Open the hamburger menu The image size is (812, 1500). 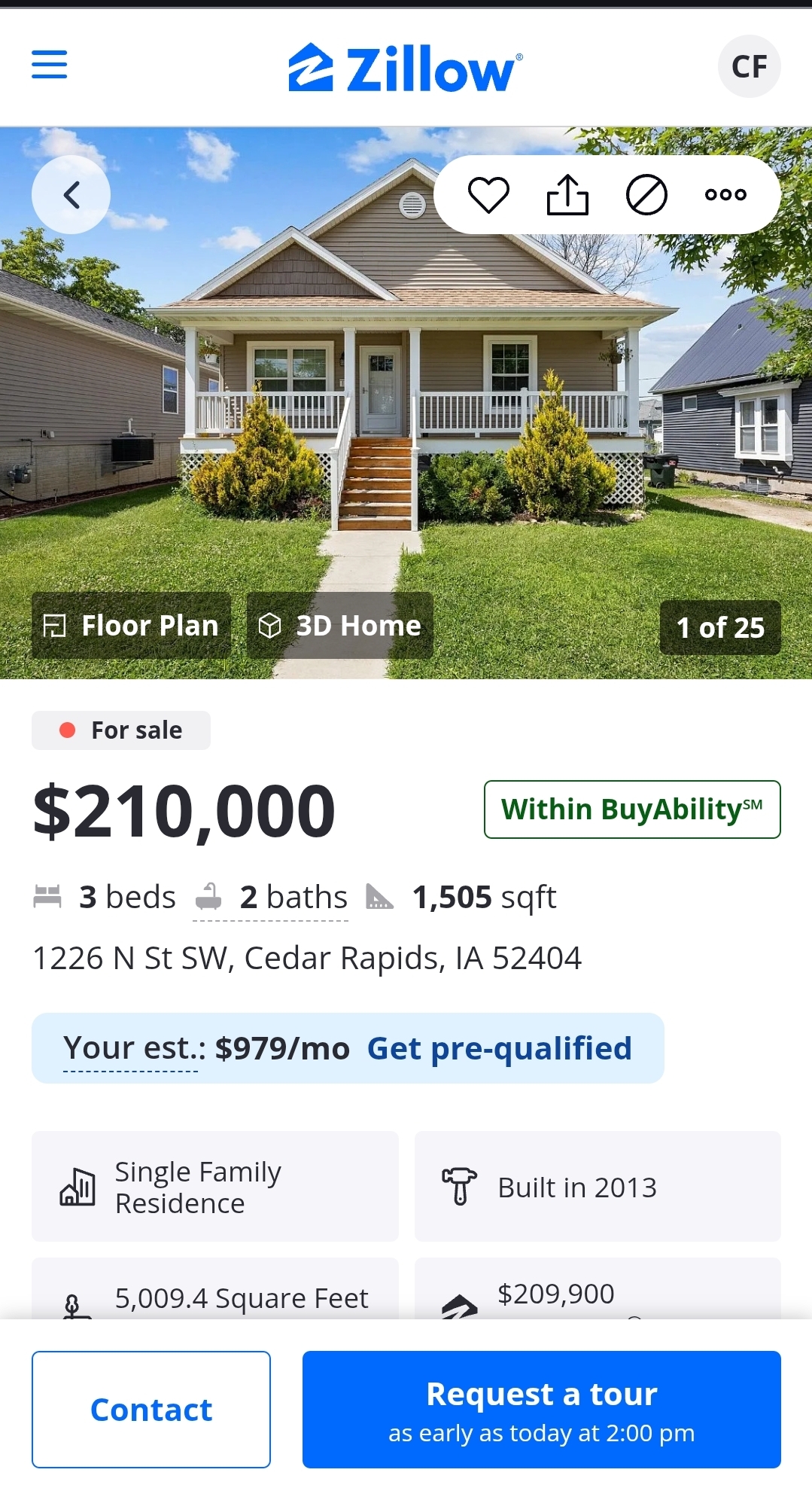50,65
